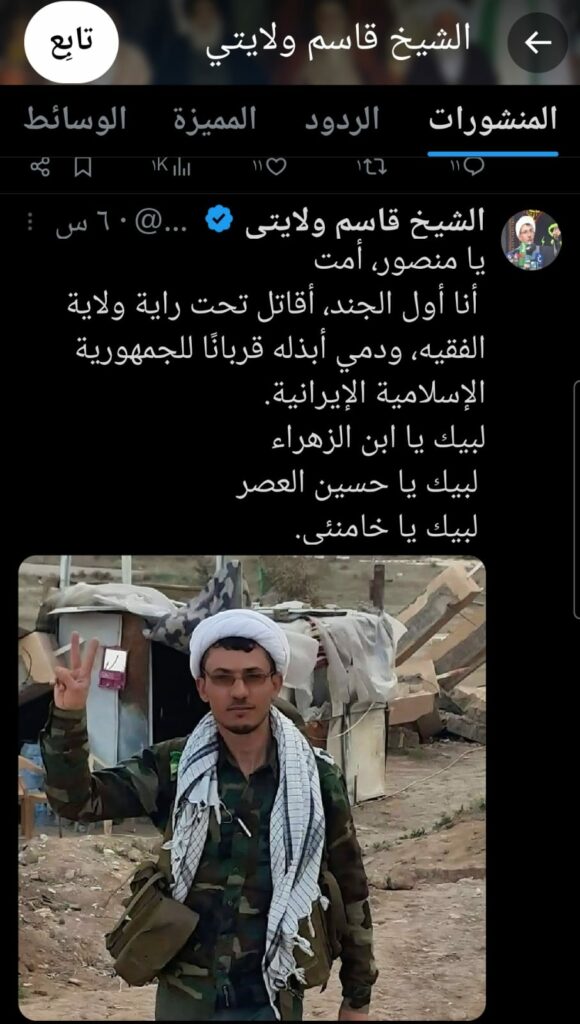Screen dimensions: 580x1024
Task: Switch to the المنشورات tab
Action: click(x=493, y=120)
